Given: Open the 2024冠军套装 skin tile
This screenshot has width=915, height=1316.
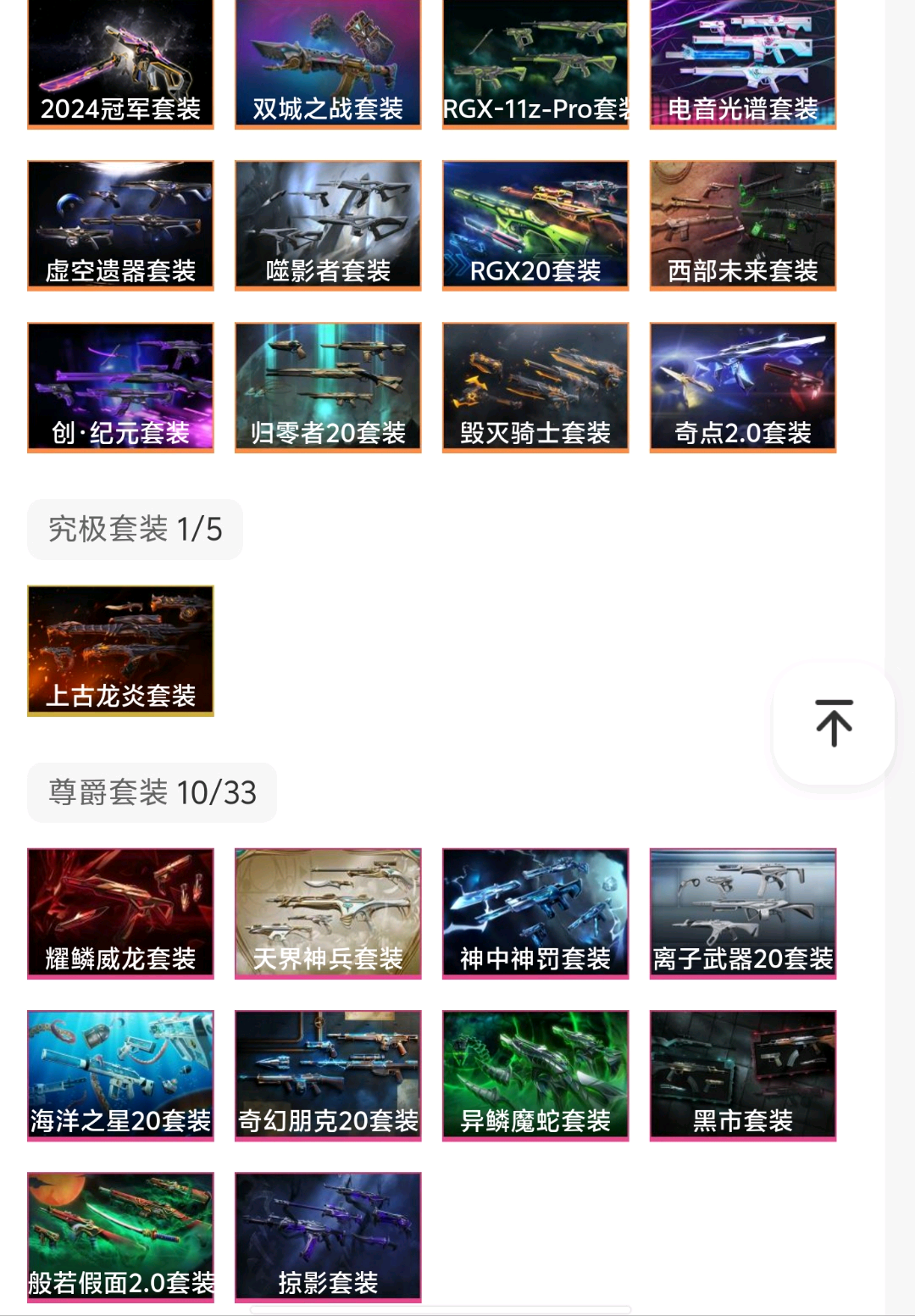Looking at the screenshot, I should [x=120, y=64].
